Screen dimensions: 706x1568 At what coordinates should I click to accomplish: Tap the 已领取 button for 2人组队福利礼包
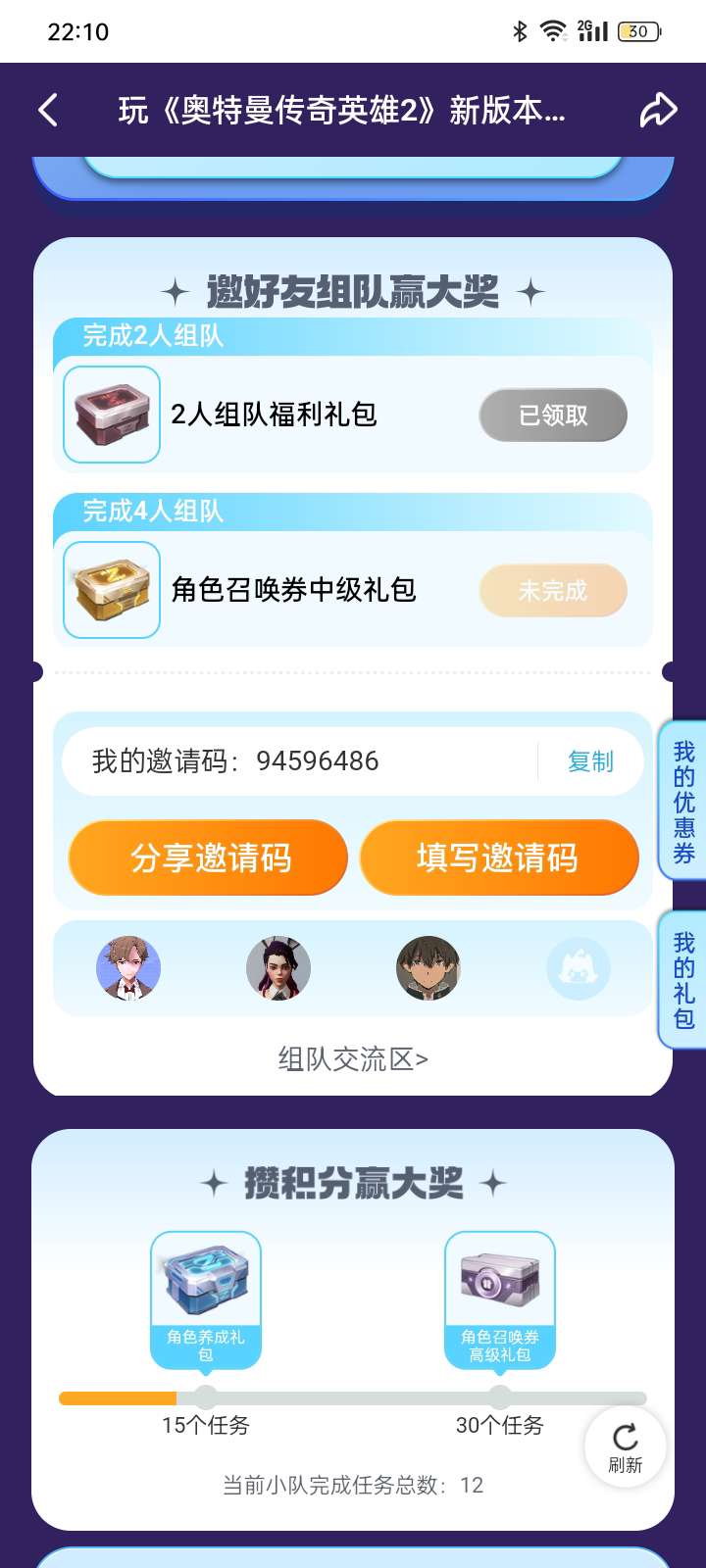click(x=553, y=415)
